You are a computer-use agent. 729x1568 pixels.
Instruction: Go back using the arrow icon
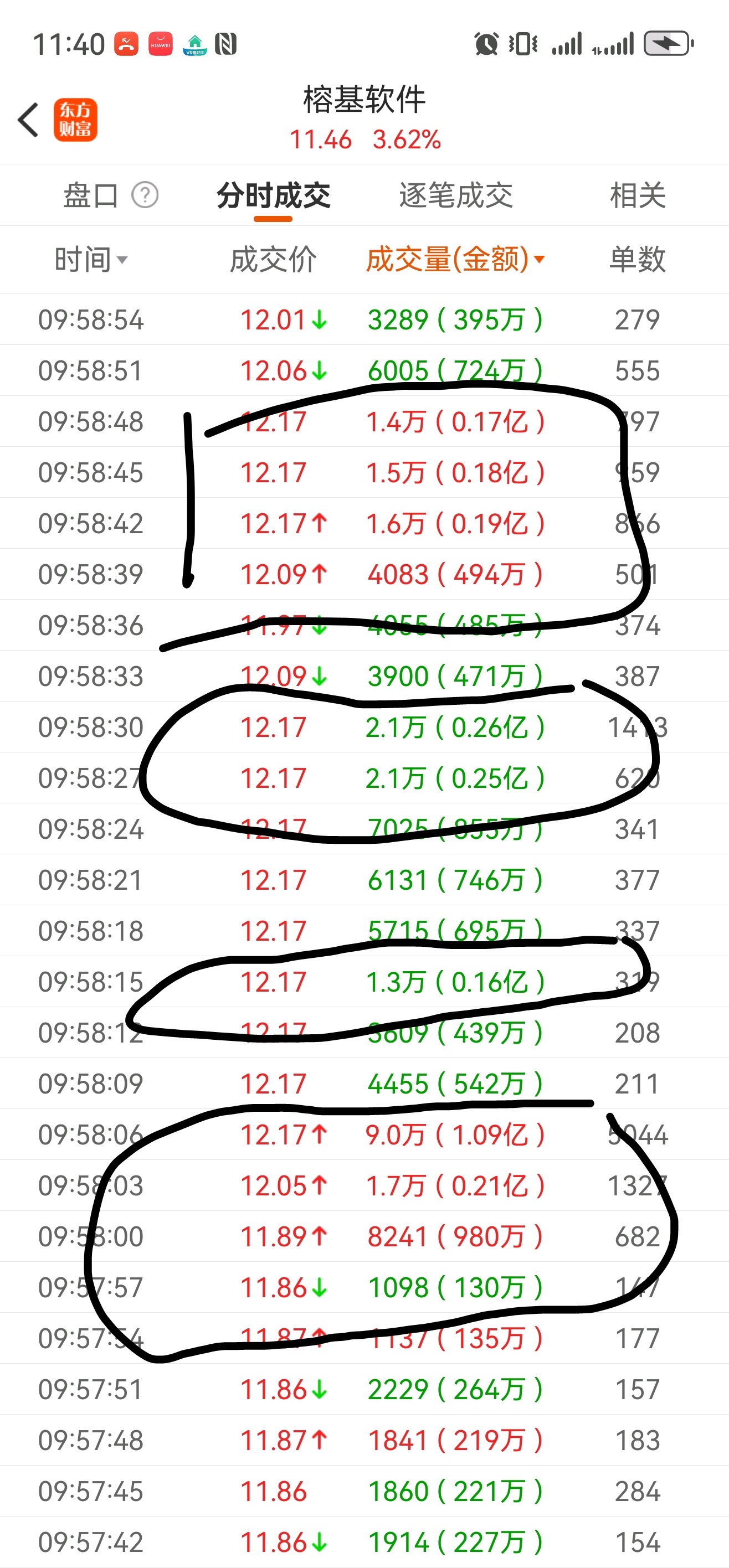click(28, 120)
